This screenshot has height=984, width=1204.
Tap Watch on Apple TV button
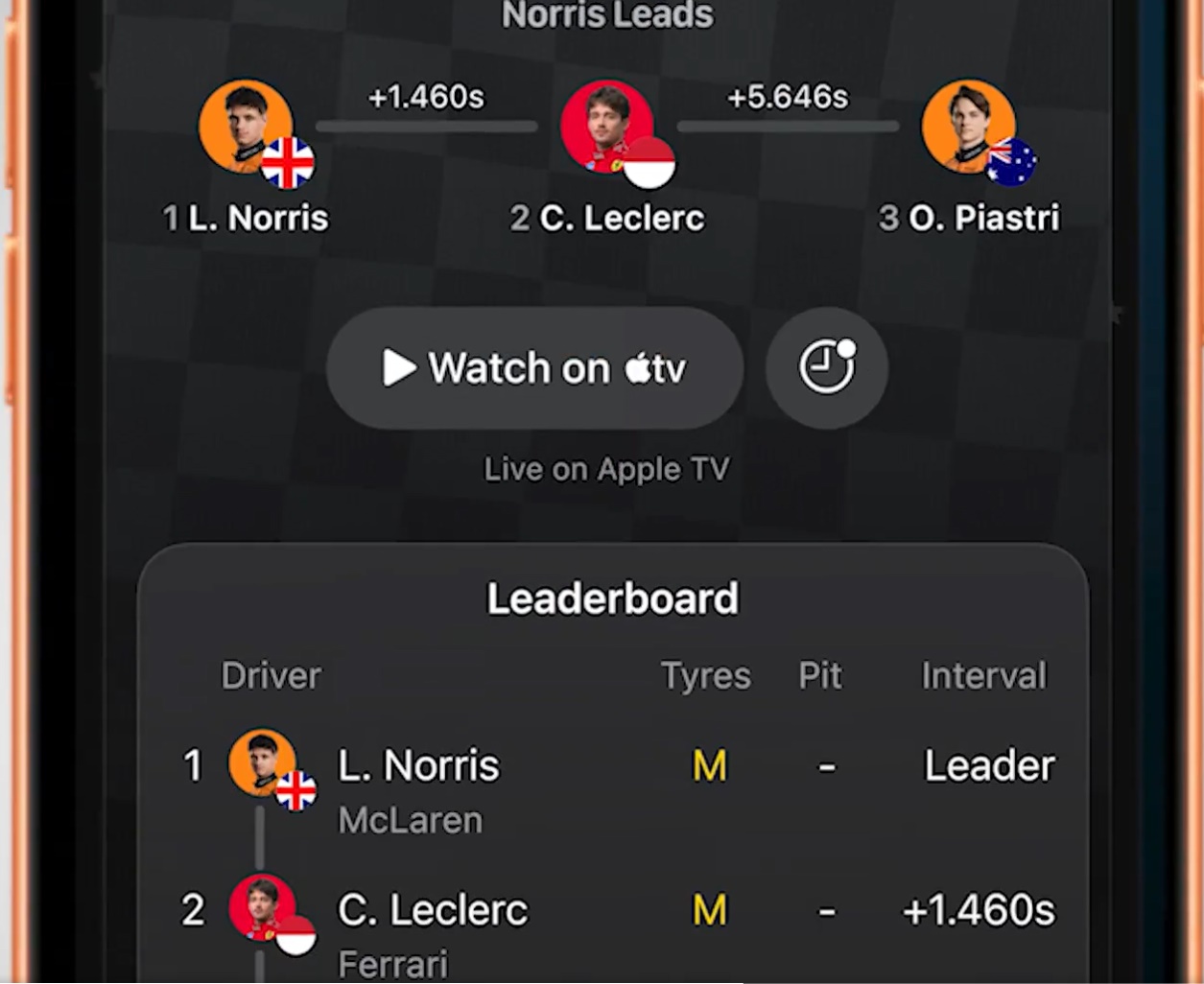[534, 368]
